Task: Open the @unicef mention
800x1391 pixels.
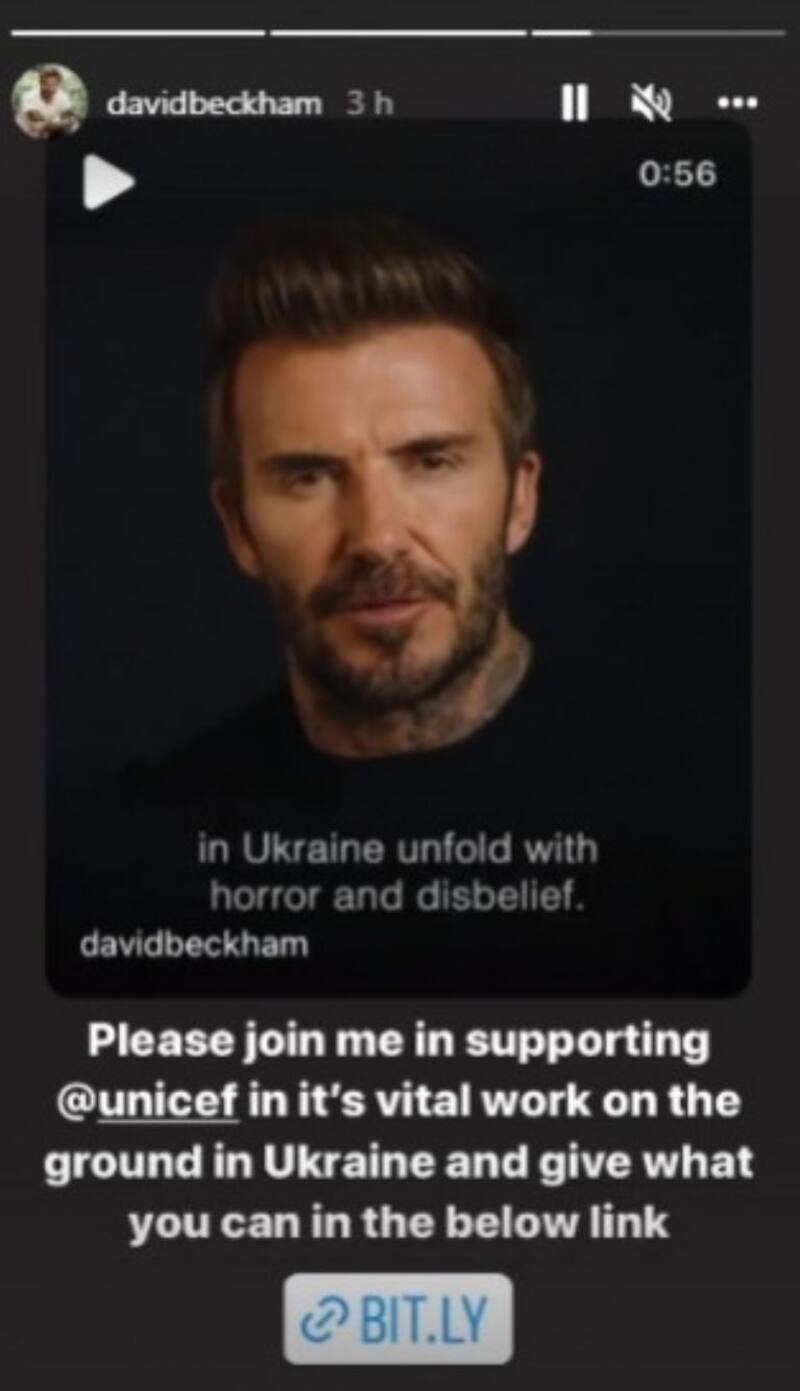Action: 150,1101
